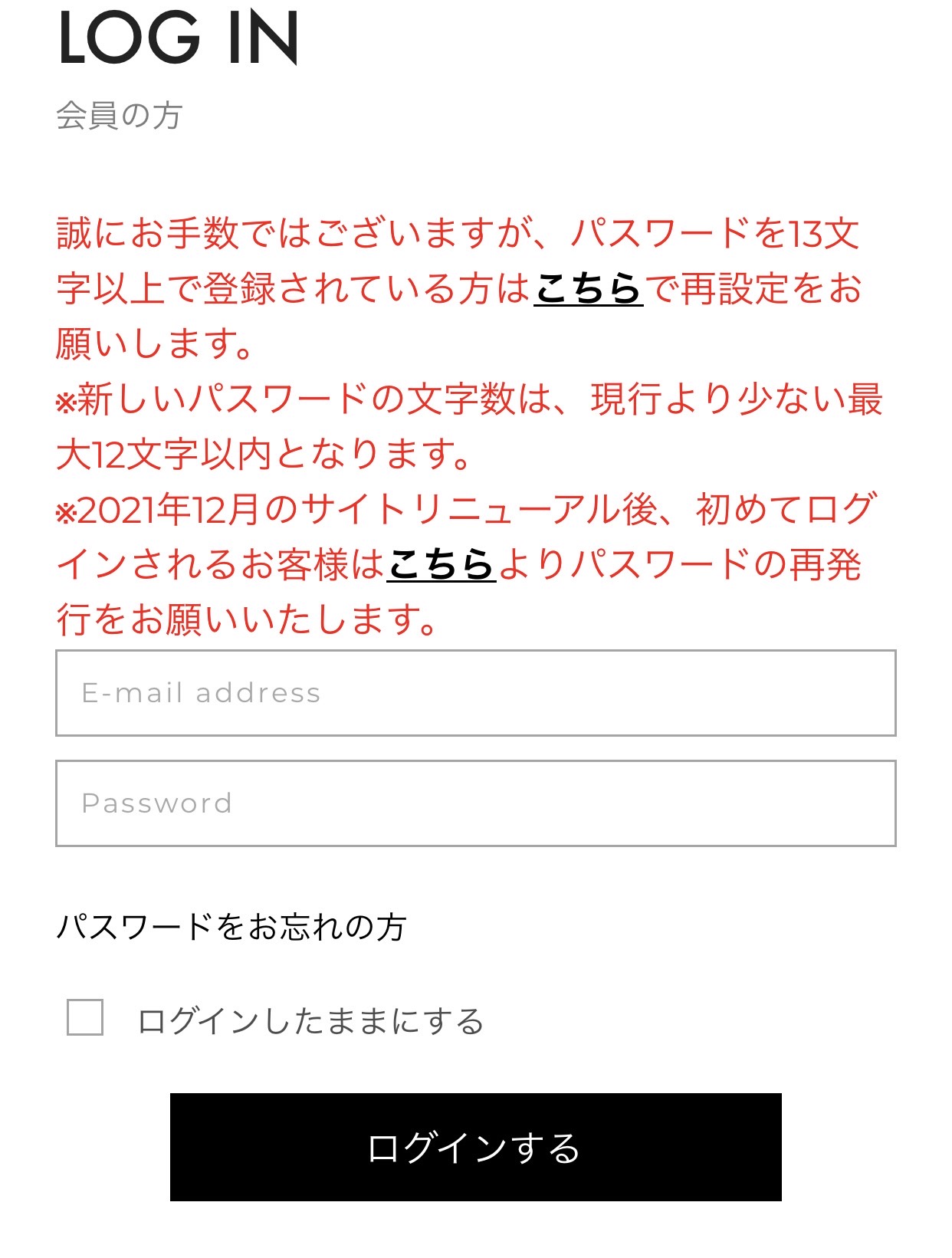Screen dimensions: 952x1258
Task: Focus the E-mail address field
Action: point(475,693)
